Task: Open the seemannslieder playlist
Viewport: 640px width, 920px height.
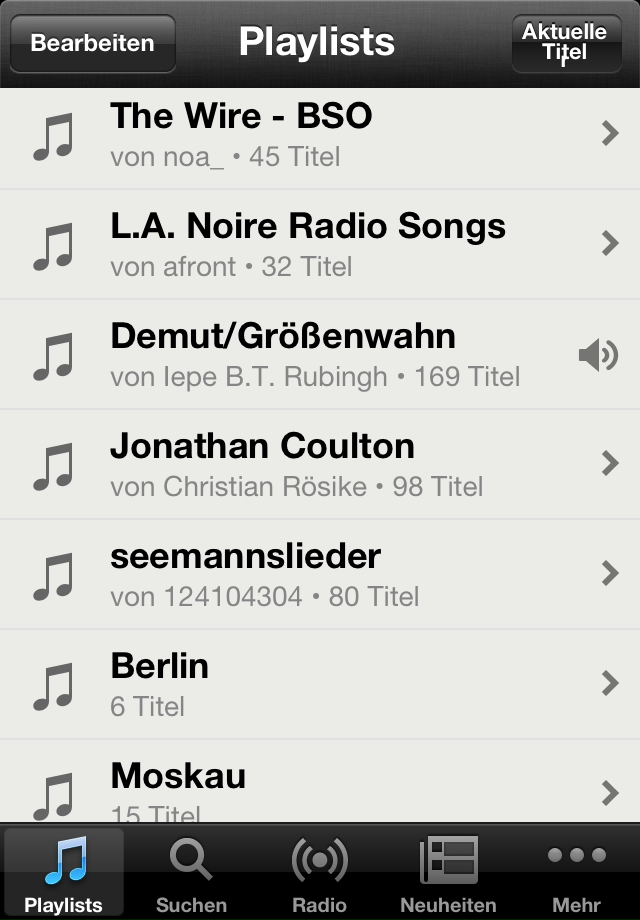Action: [x=320, y=574]
